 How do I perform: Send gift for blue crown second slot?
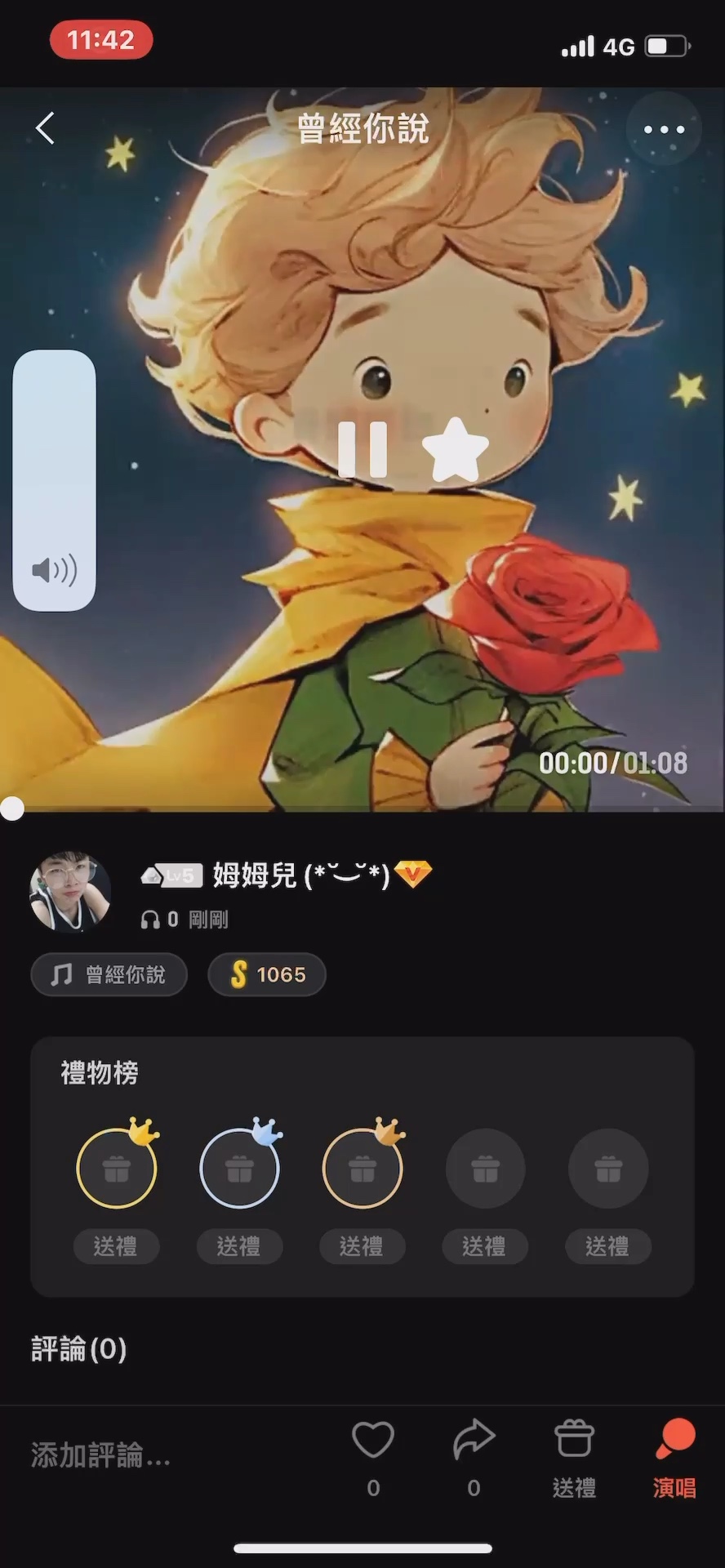[239, 1246]
